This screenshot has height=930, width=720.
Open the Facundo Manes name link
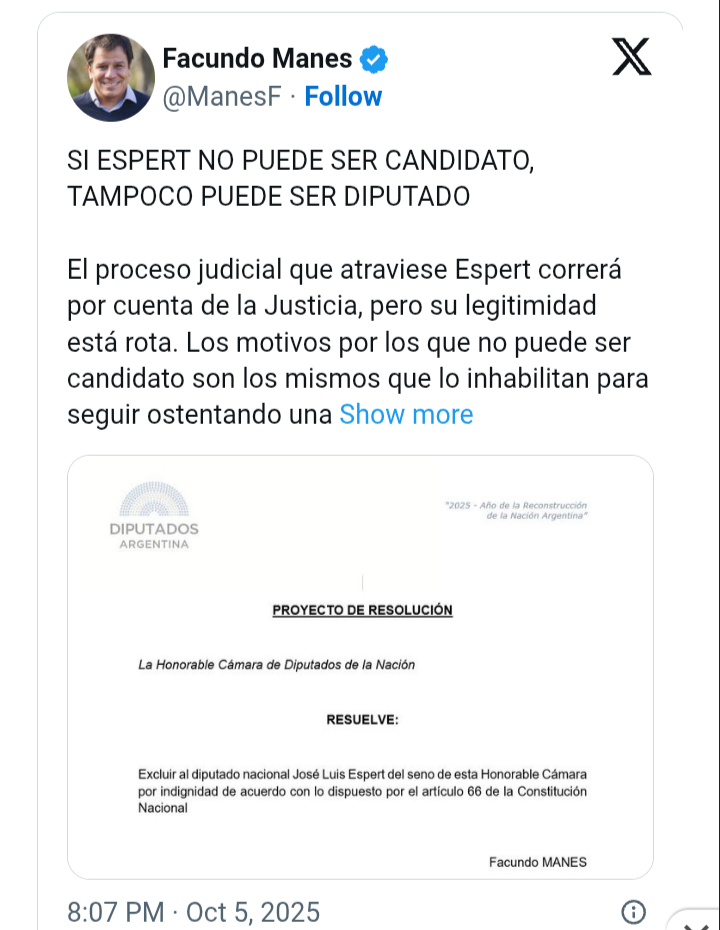pos(257,59)
